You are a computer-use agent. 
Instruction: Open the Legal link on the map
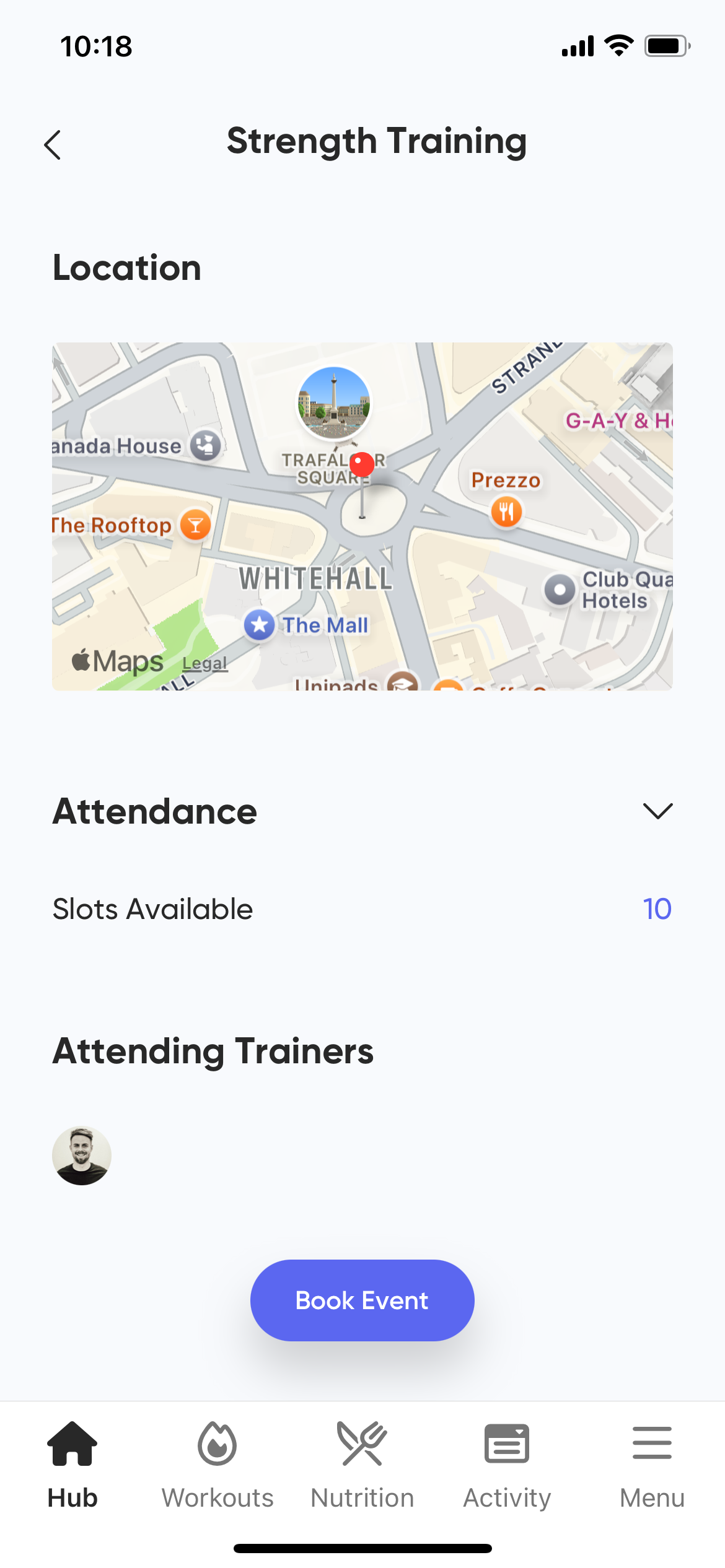click(x=204, y=663)
